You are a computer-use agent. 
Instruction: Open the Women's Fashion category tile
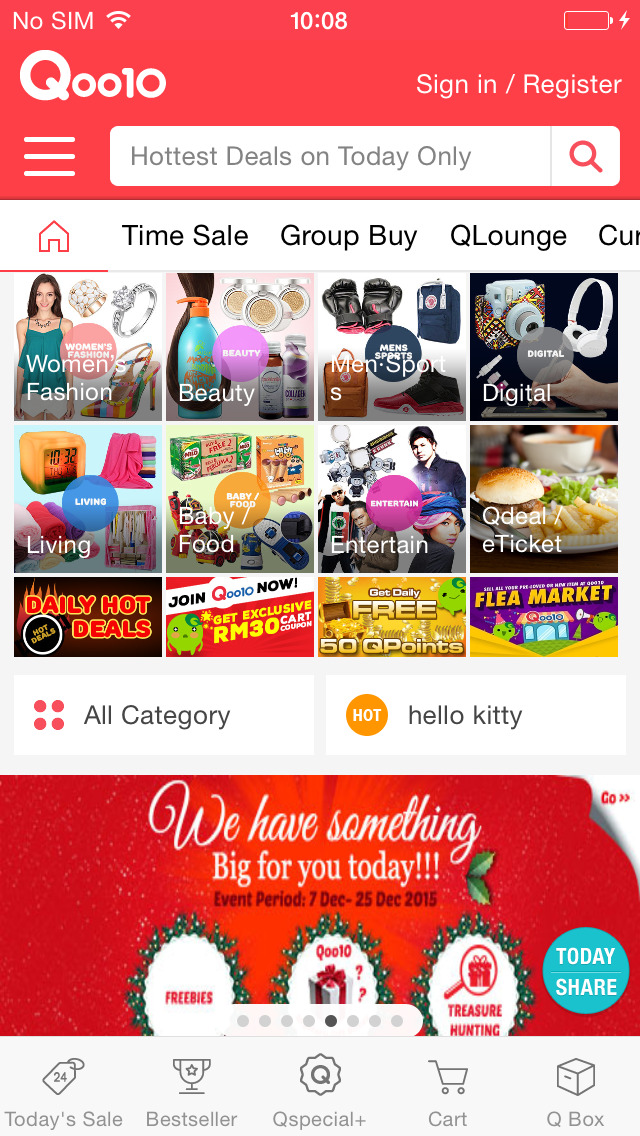click(88, 346)
